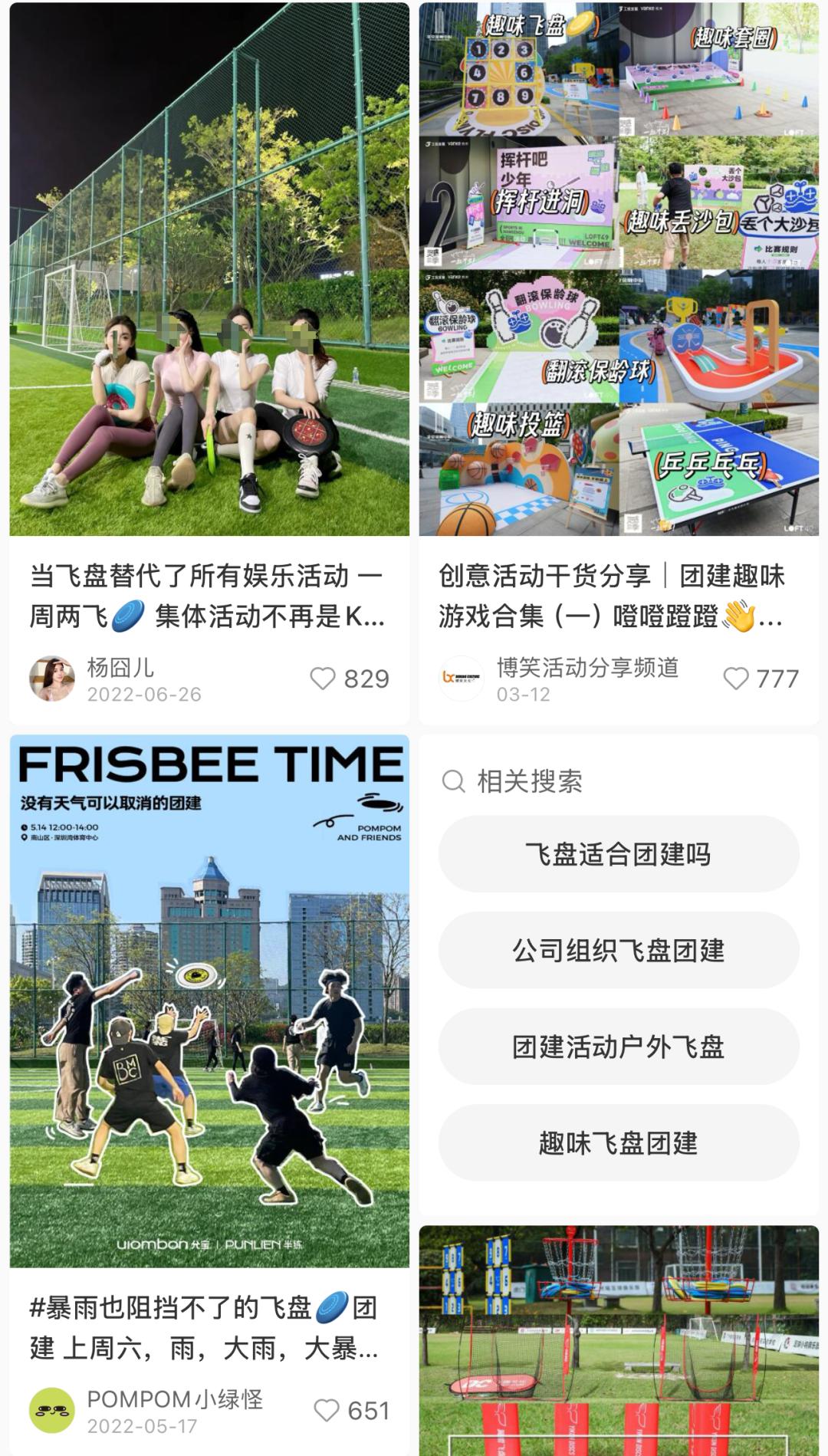
Task: Open the post by 杨囧儿 about frisbee
Action: pyautogui.click(x=209, y=268)
